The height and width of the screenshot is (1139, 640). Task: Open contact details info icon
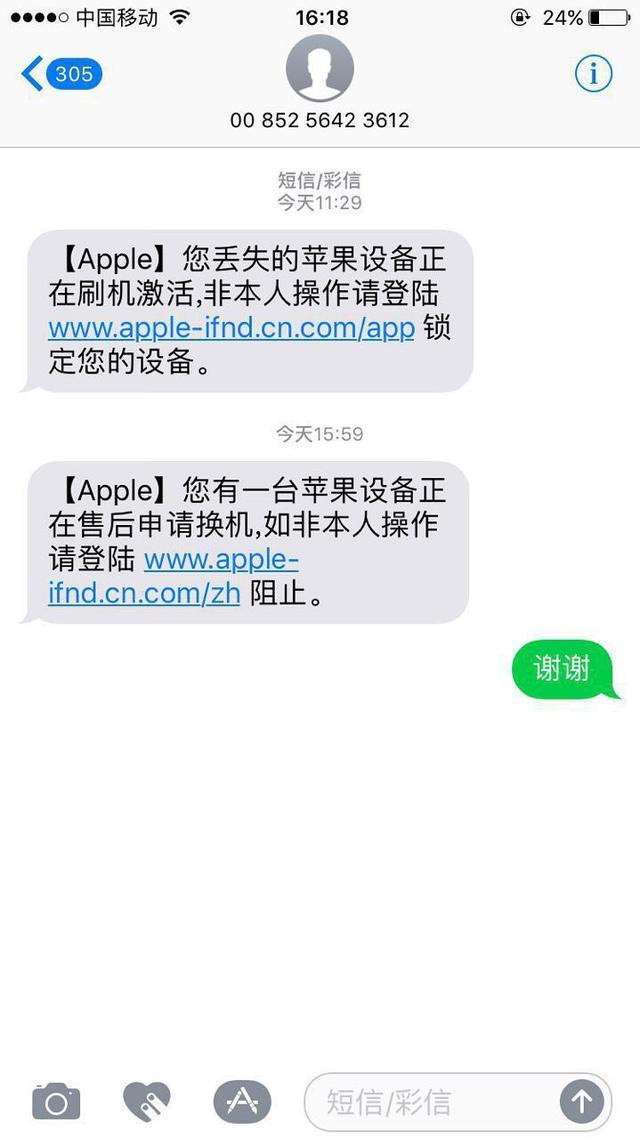[x=593, y=74]
